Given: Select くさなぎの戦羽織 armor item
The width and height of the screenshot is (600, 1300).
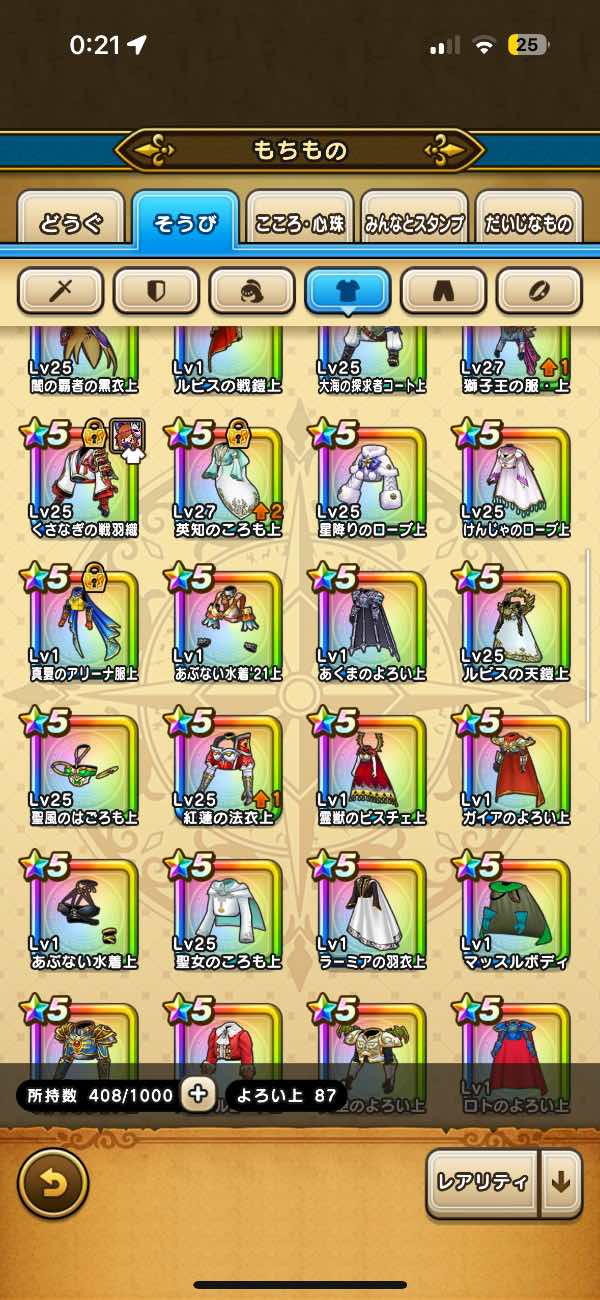Looking at the screenshot, I should 82,480.
